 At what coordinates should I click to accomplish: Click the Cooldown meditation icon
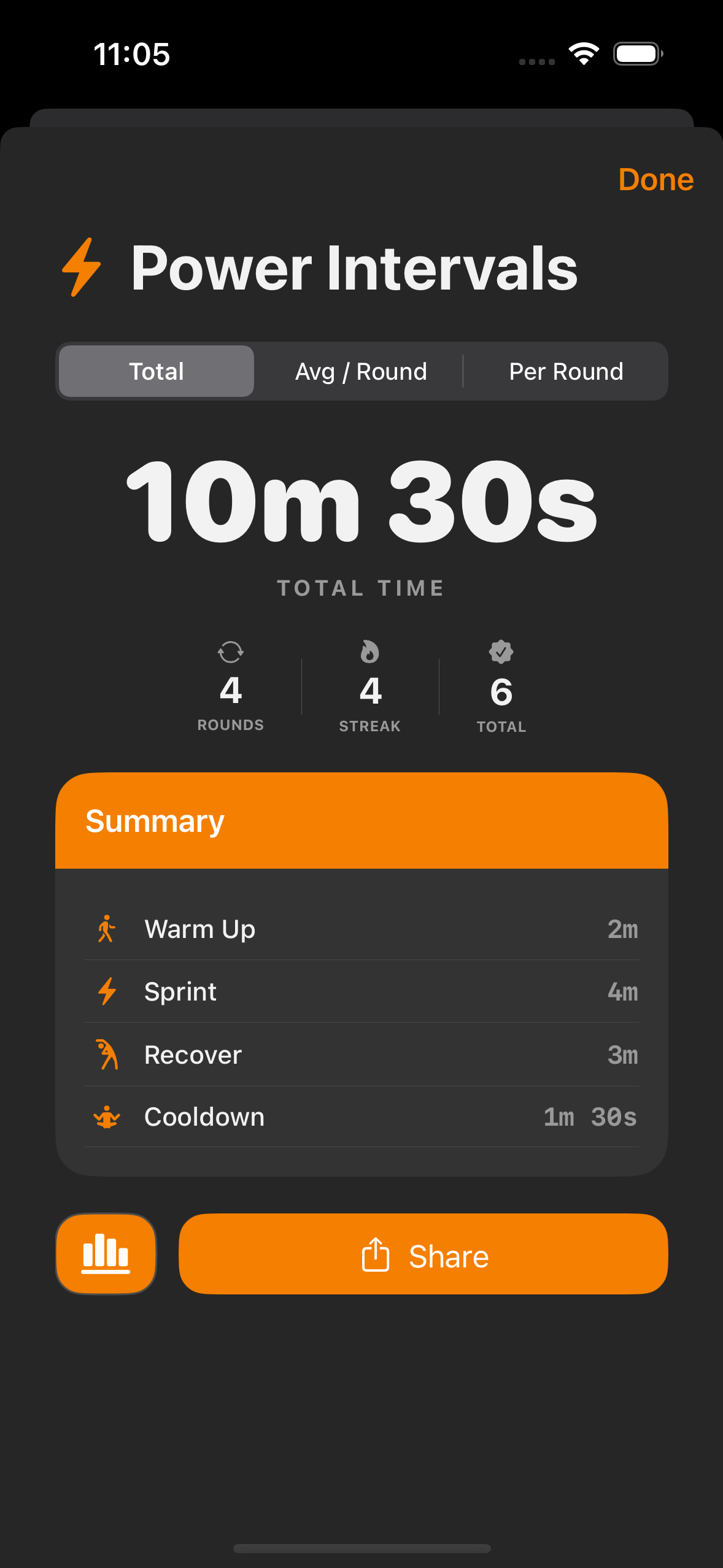(x=106, y=1116)
